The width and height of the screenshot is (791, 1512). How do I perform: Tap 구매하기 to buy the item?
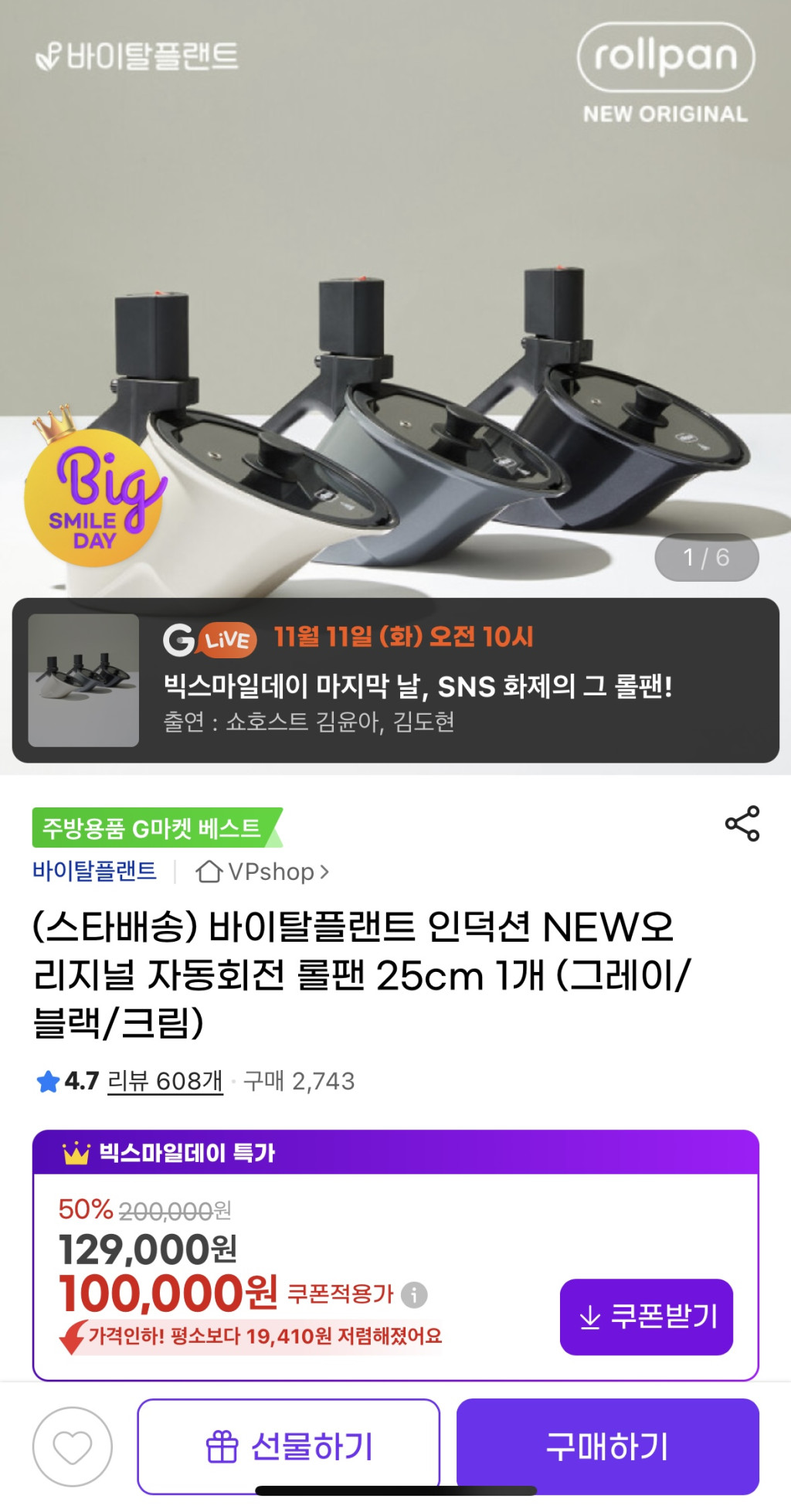pyautogui.click(x=607, y=1446)
